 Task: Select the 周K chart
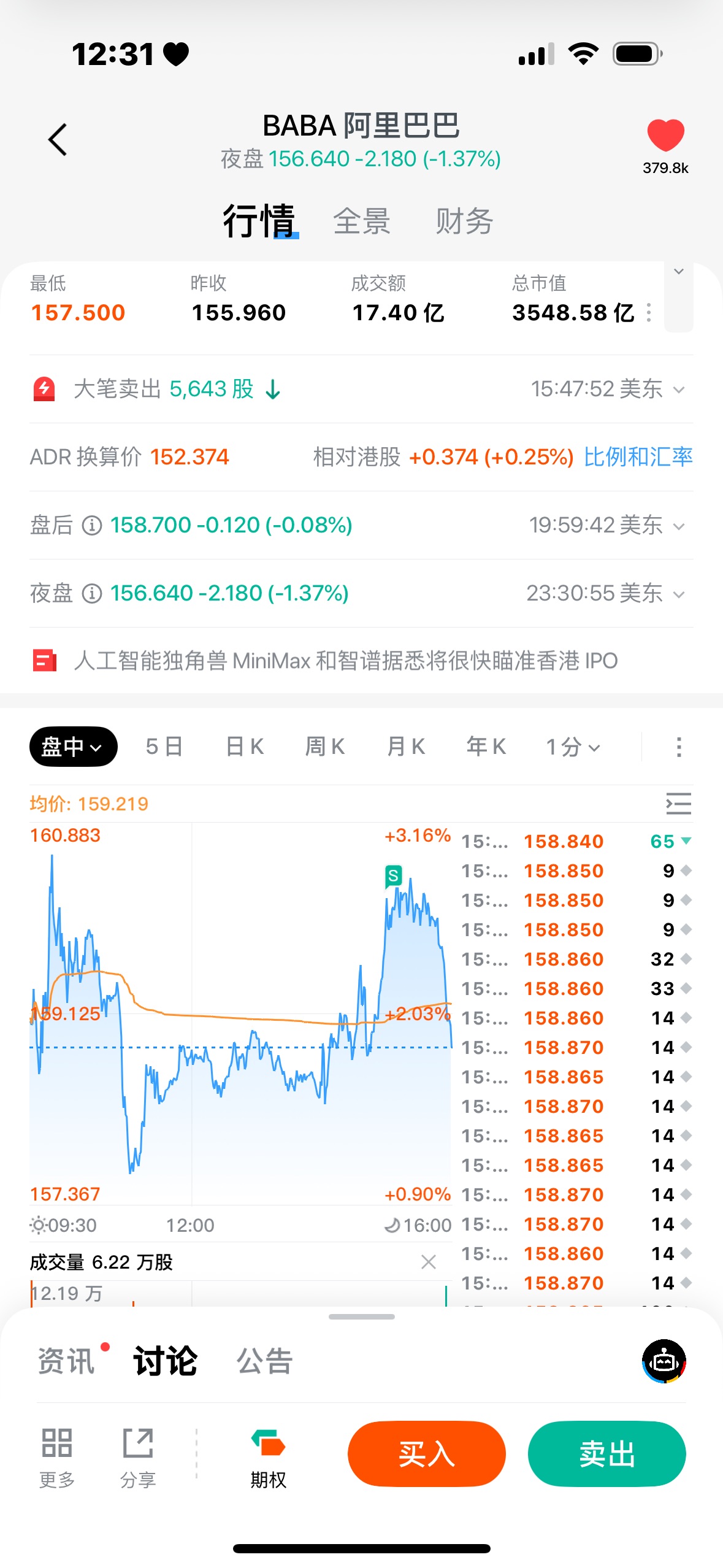click(325, 747)
